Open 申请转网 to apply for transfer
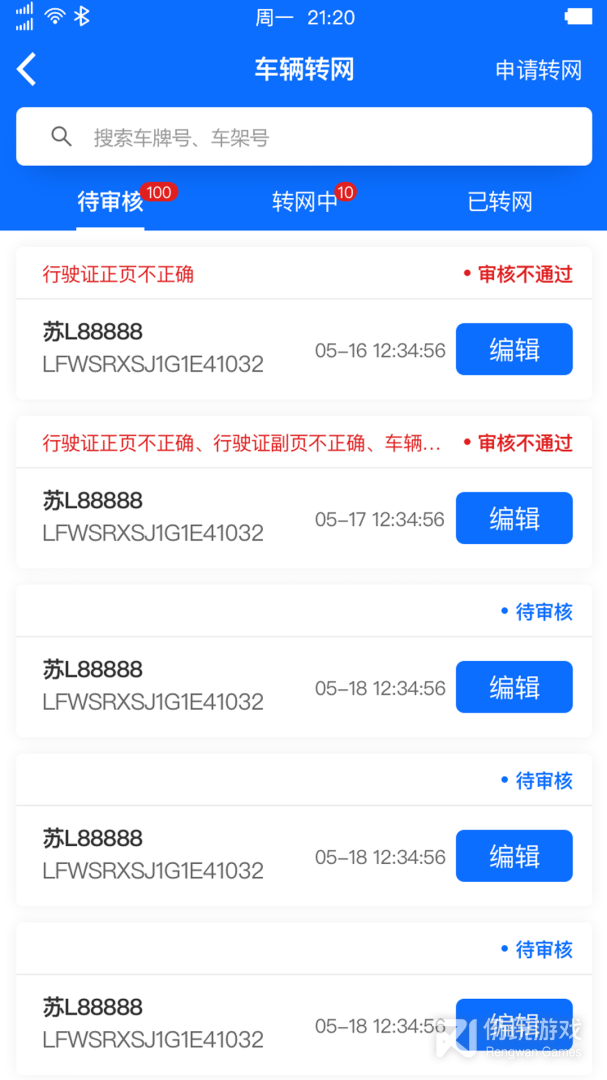Screen dimensions: 607x1080 tap(538, 70)
